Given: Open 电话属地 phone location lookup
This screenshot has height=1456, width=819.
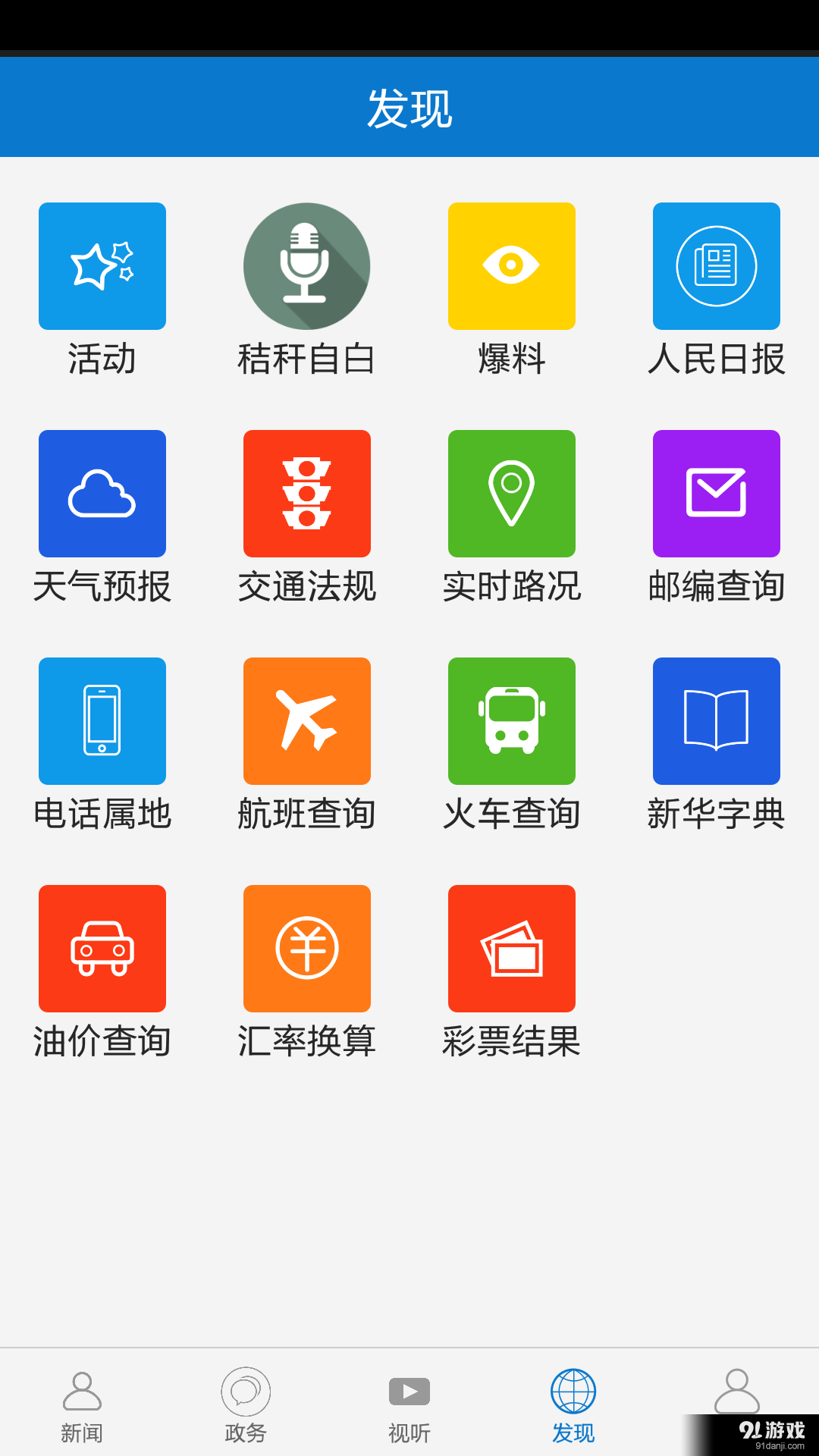Looking at the screenshot, I should tap(102, 720).
